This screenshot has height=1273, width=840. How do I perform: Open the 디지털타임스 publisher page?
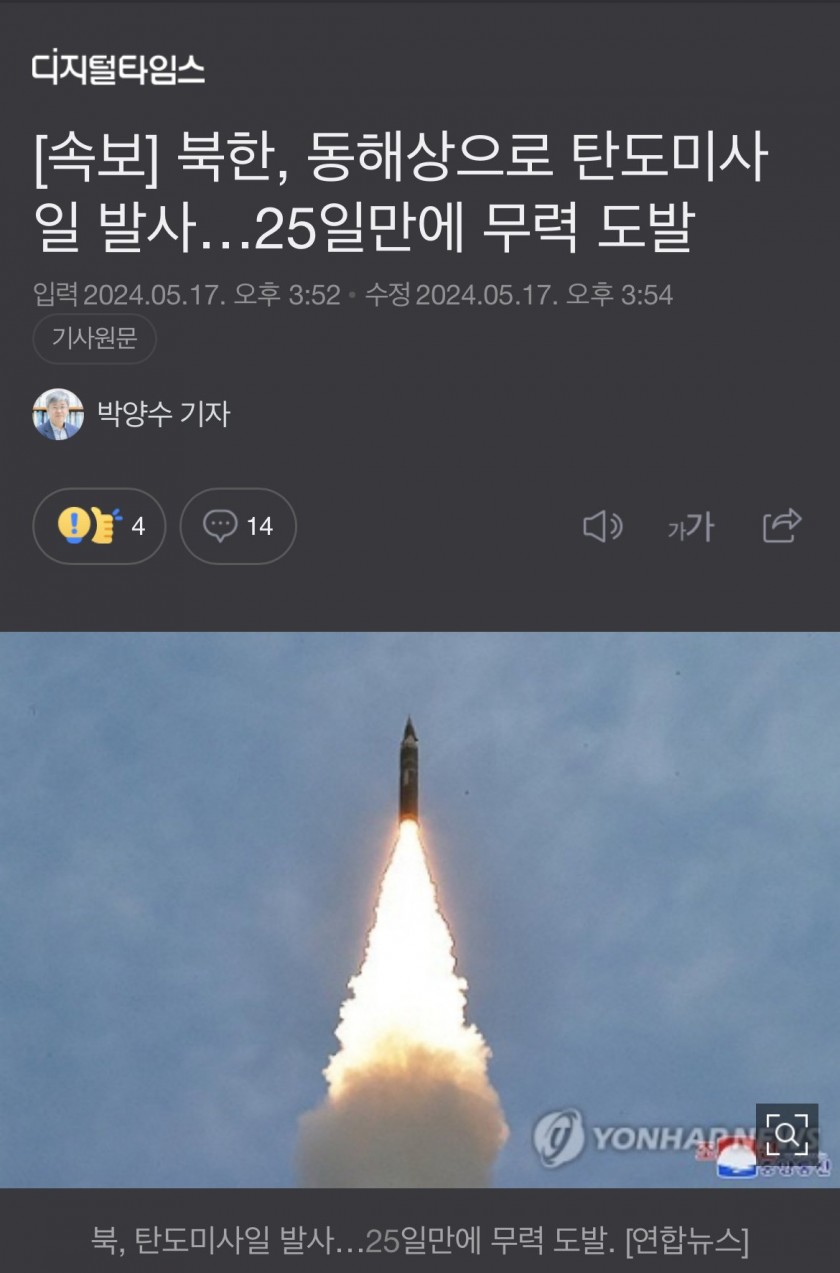pos(118,68)
